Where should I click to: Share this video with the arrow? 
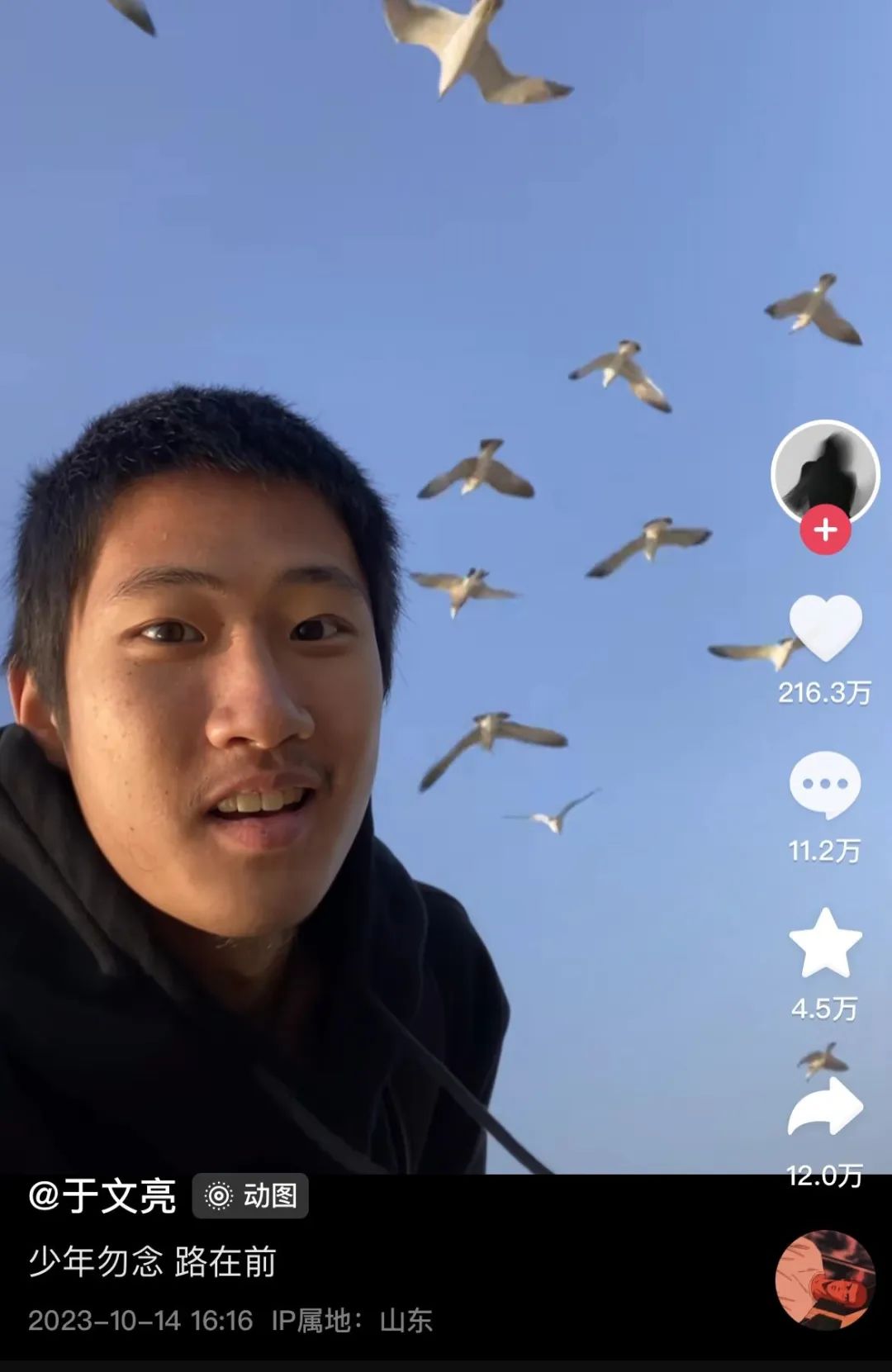coord(825,1108)
